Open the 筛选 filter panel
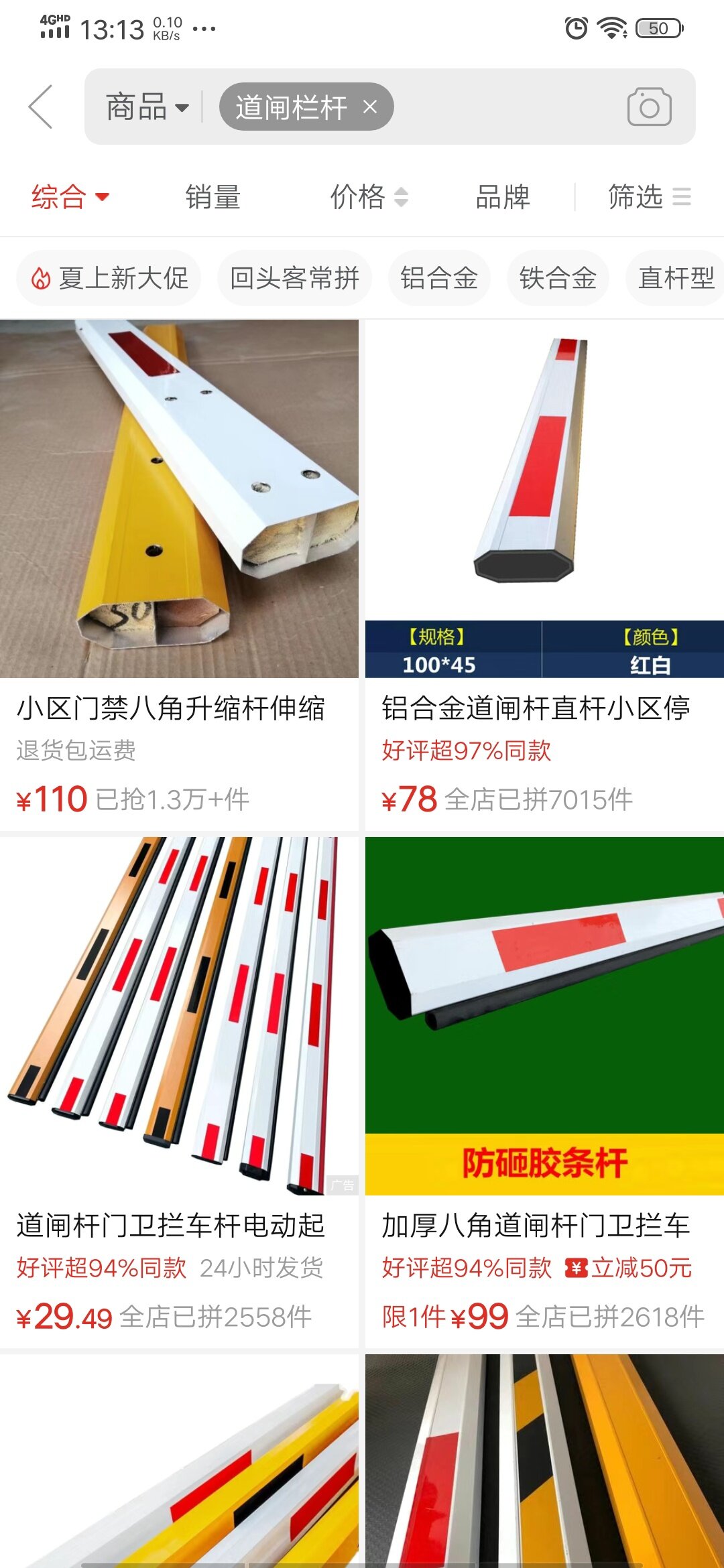The width and height of the screenshot is (724, 1568). pos(648,197)
